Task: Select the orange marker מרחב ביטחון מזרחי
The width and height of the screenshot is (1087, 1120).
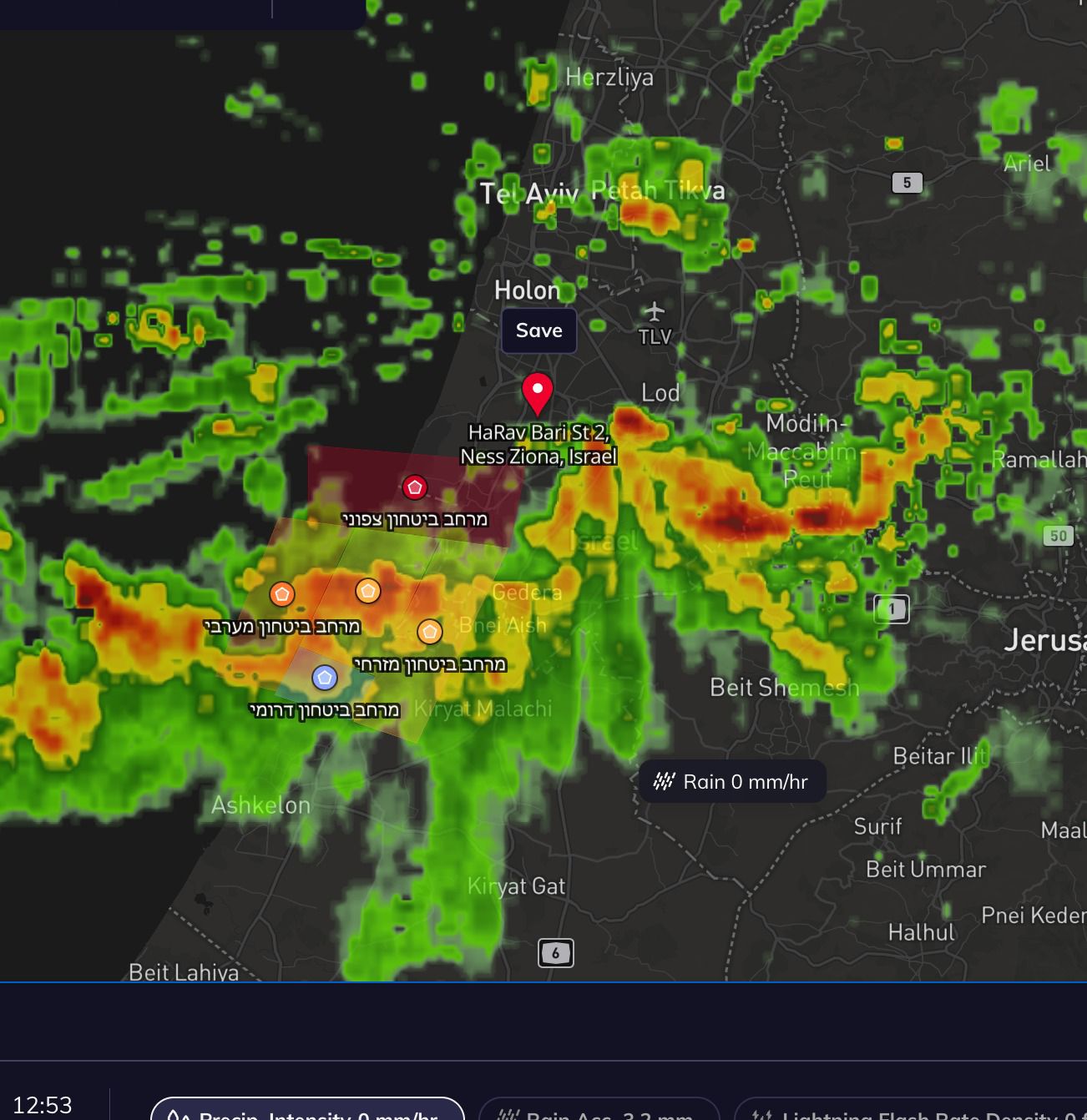Action: click(x=430, y=632)
